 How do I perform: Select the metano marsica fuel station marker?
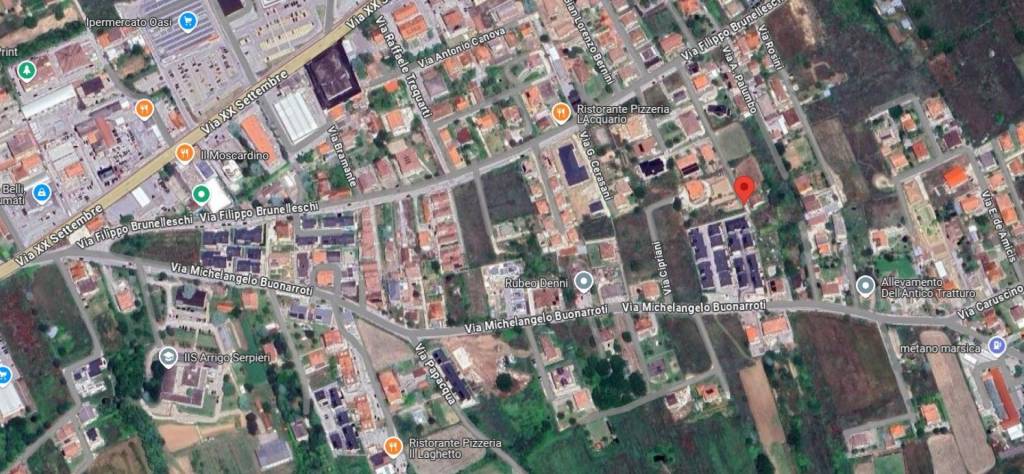[x=996, y=346]
